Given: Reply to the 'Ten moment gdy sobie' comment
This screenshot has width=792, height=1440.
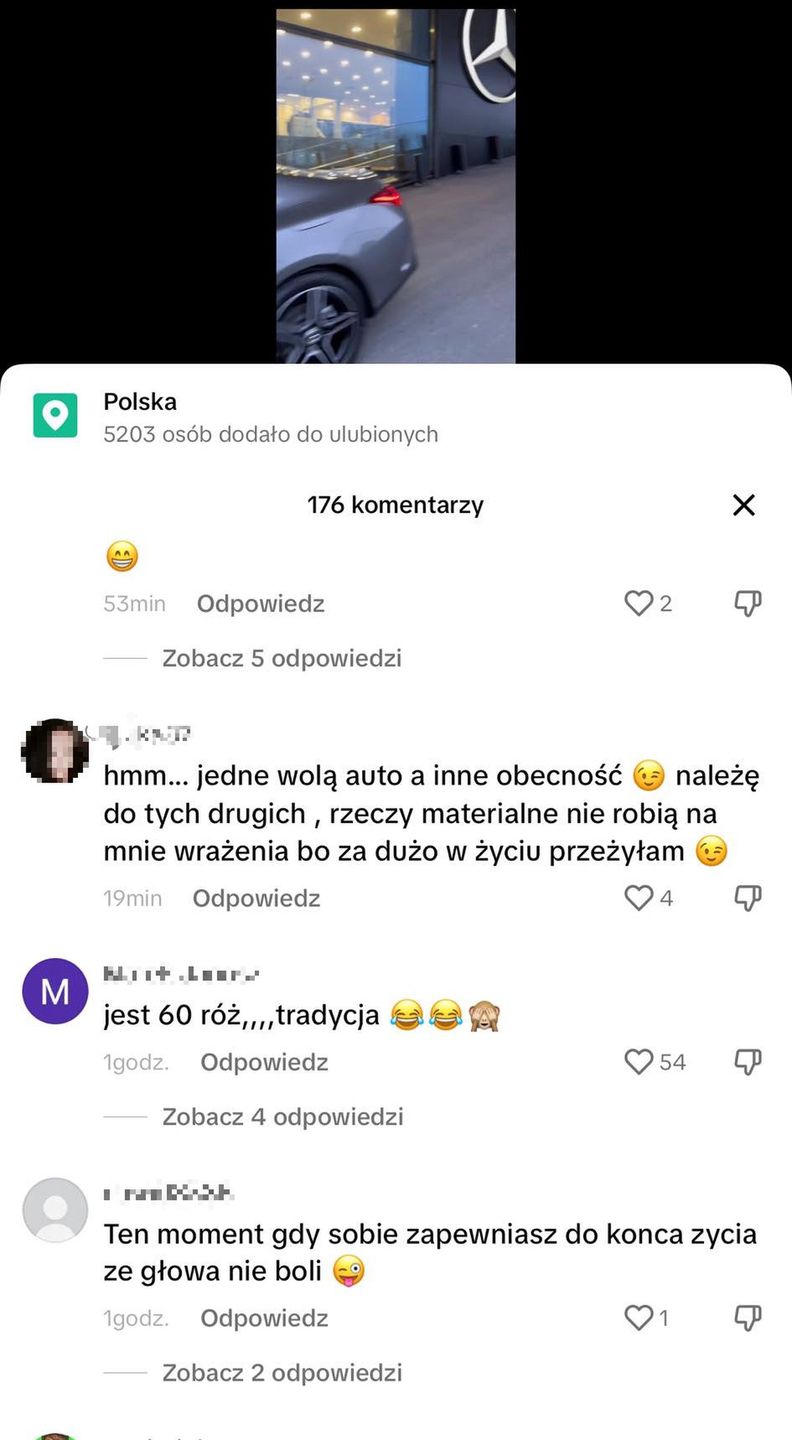Looking at the screenshot, I should click(x=264, y=1318).
